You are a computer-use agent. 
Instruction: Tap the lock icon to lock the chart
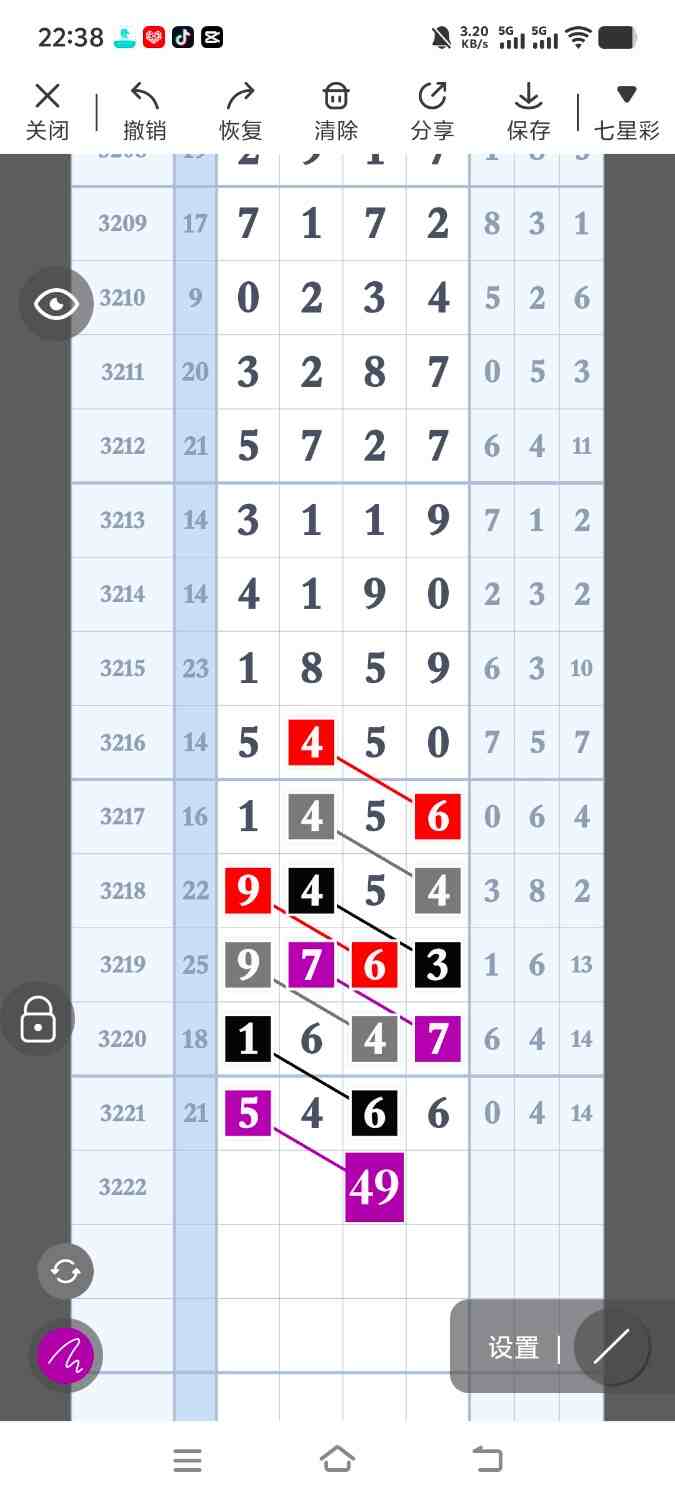tap(38, 1020)
